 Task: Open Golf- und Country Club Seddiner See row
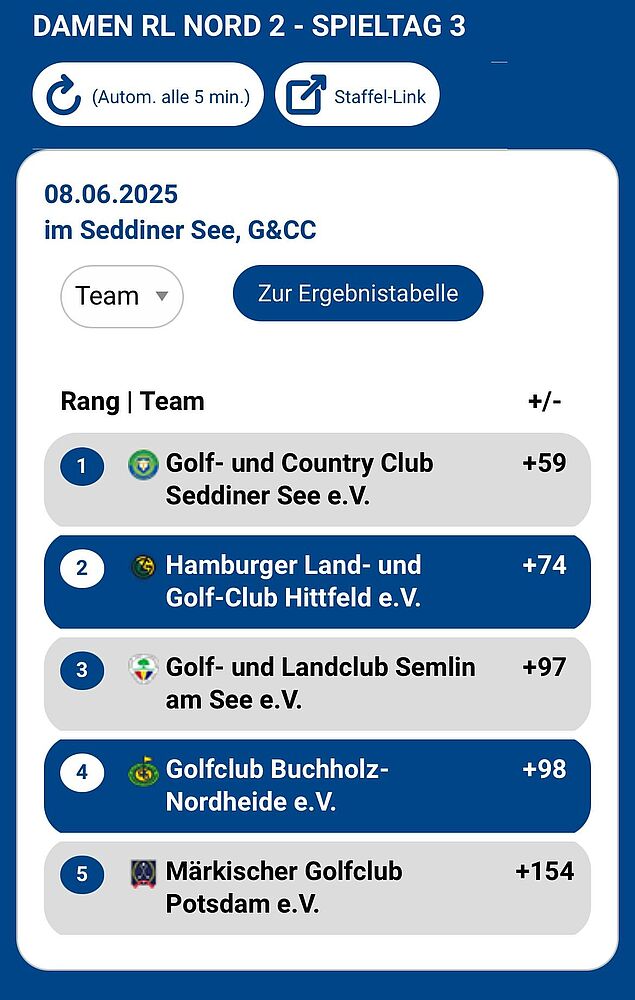[x=317, y=479]
